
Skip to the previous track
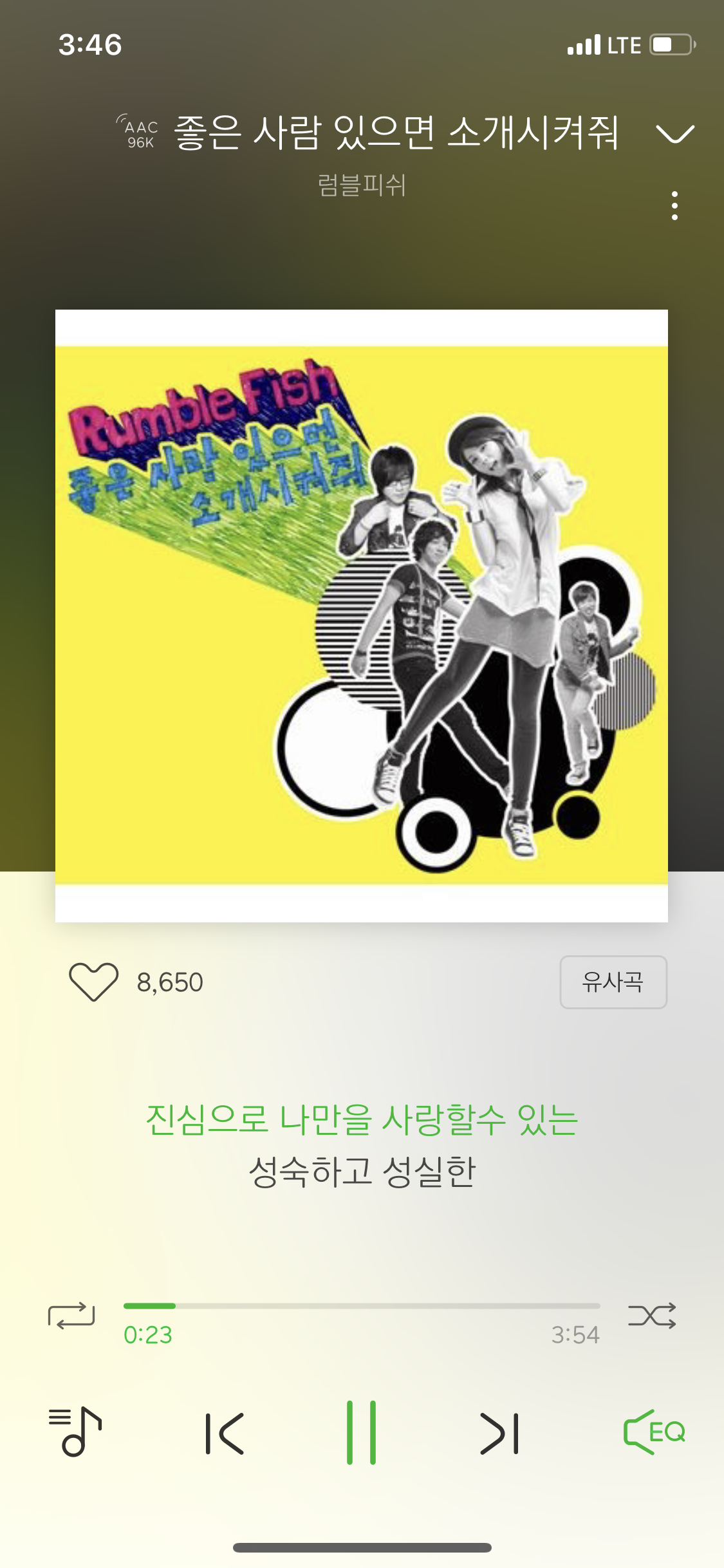pyautogui.click(x=224, y=1433)
